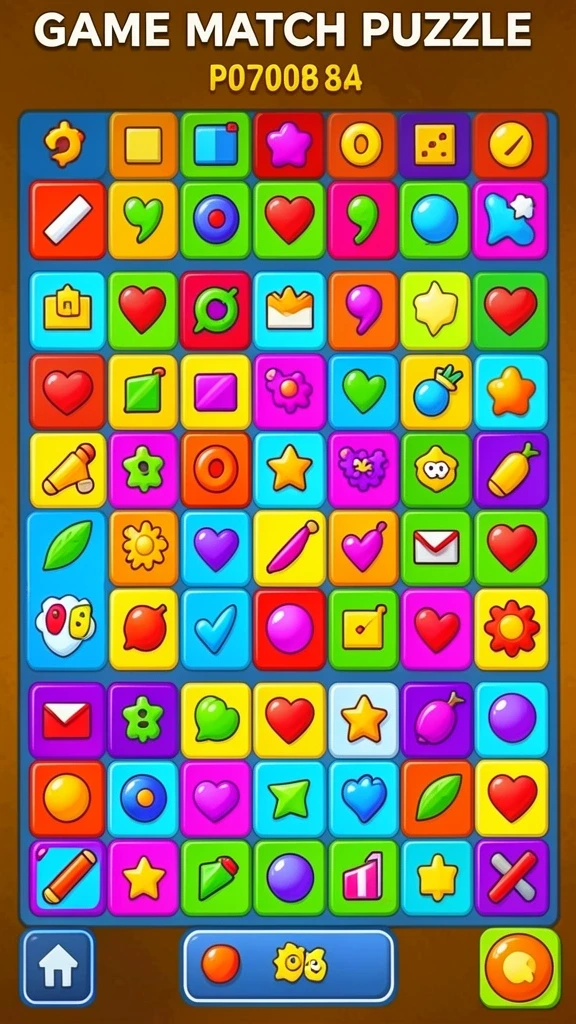Tap the yellow dice tile on purple
The height and width of the screenshot is (1024, 576).
click(434, 145)
